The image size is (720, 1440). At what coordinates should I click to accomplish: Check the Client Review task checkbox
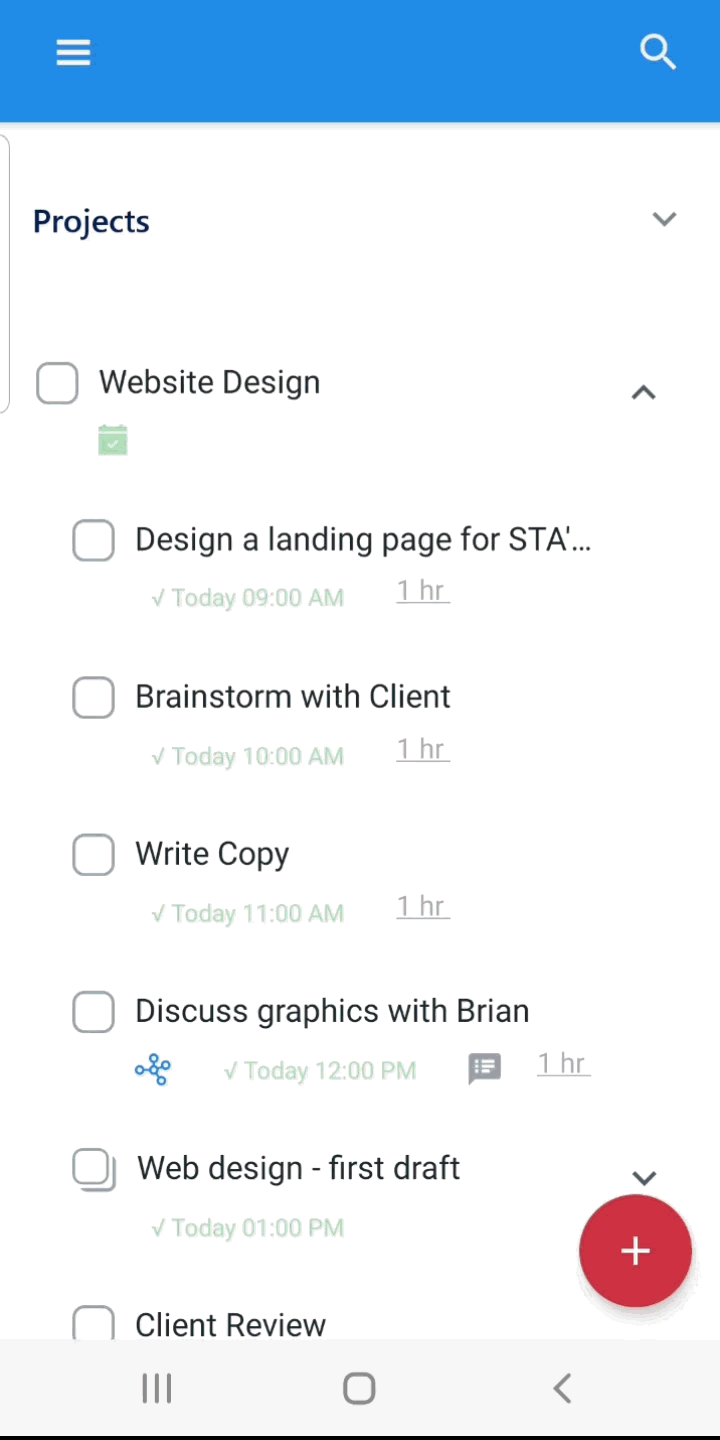[x=93, y=1324]
